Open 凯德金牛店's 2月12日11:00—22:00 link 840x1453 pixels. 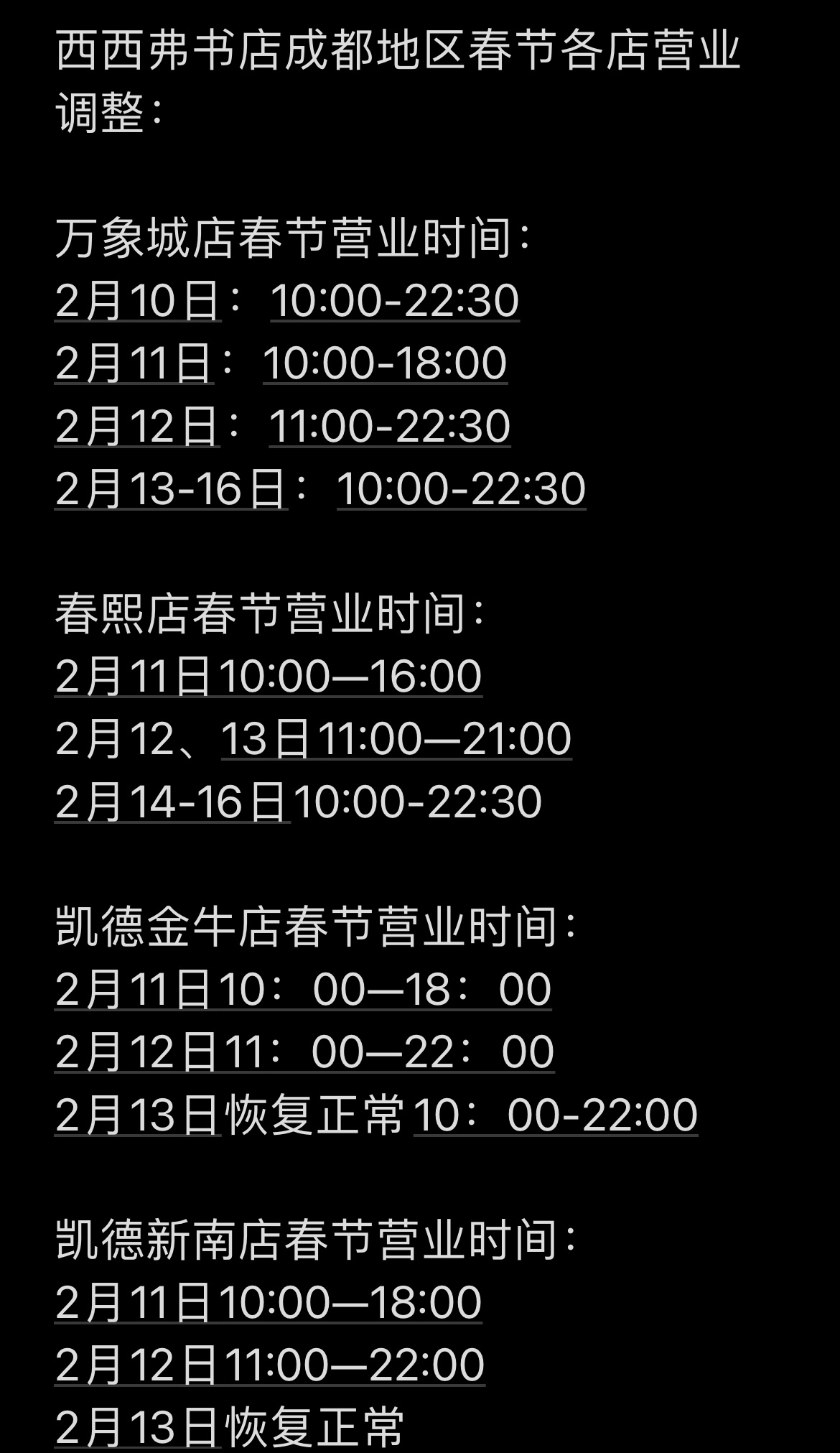304,1052
